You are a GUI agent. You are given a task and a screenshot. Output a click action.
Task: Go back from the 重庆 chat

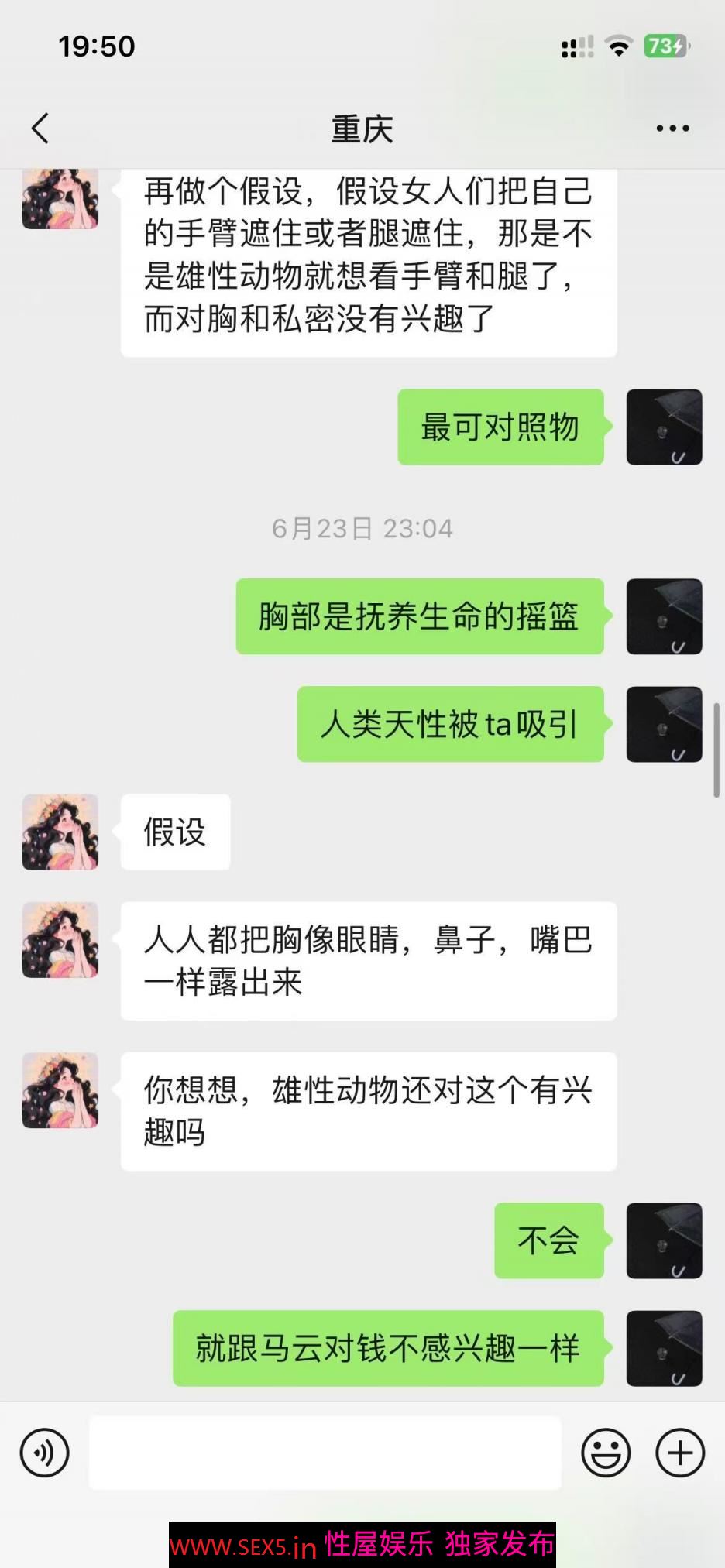[40, 129]
